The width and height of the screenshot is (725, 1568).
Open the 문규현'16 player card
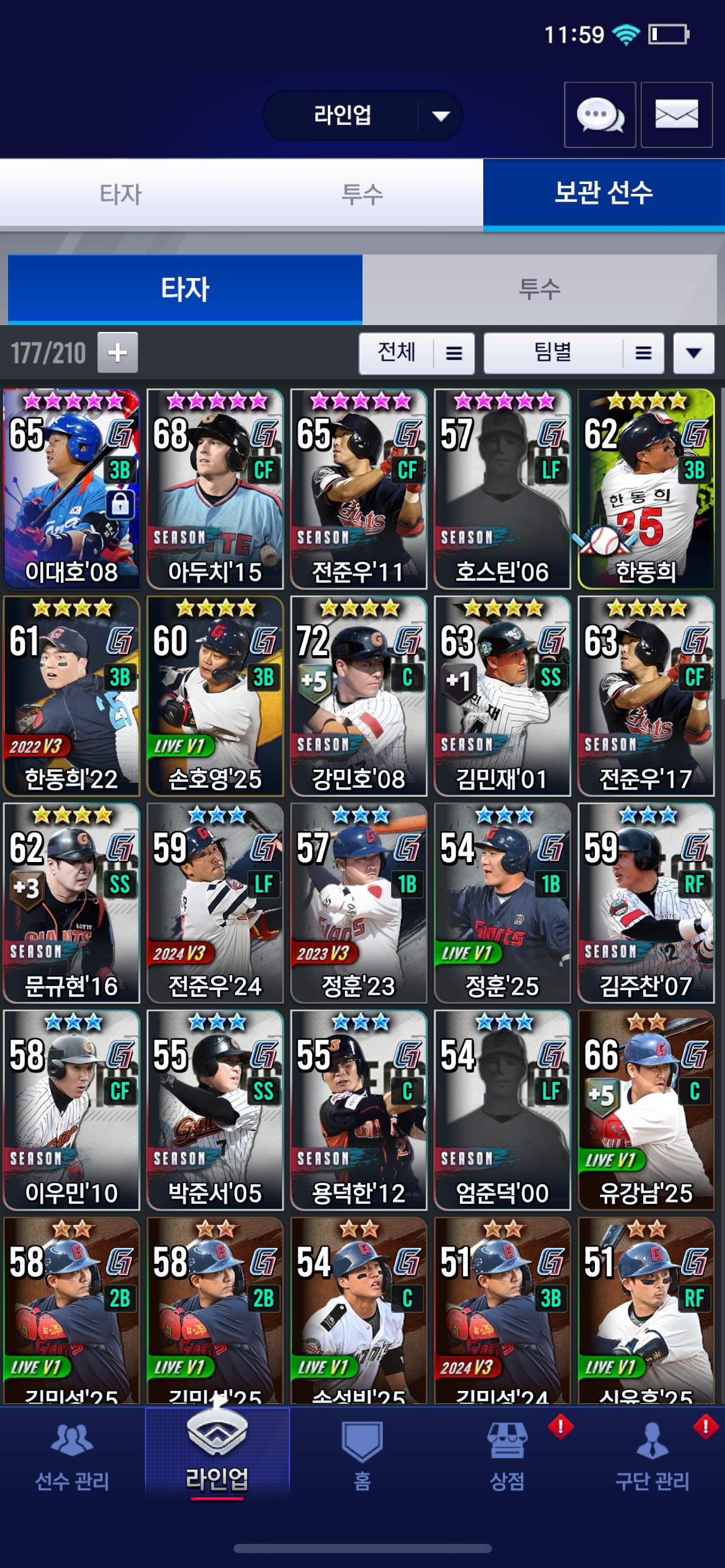[x=71, y=903]
